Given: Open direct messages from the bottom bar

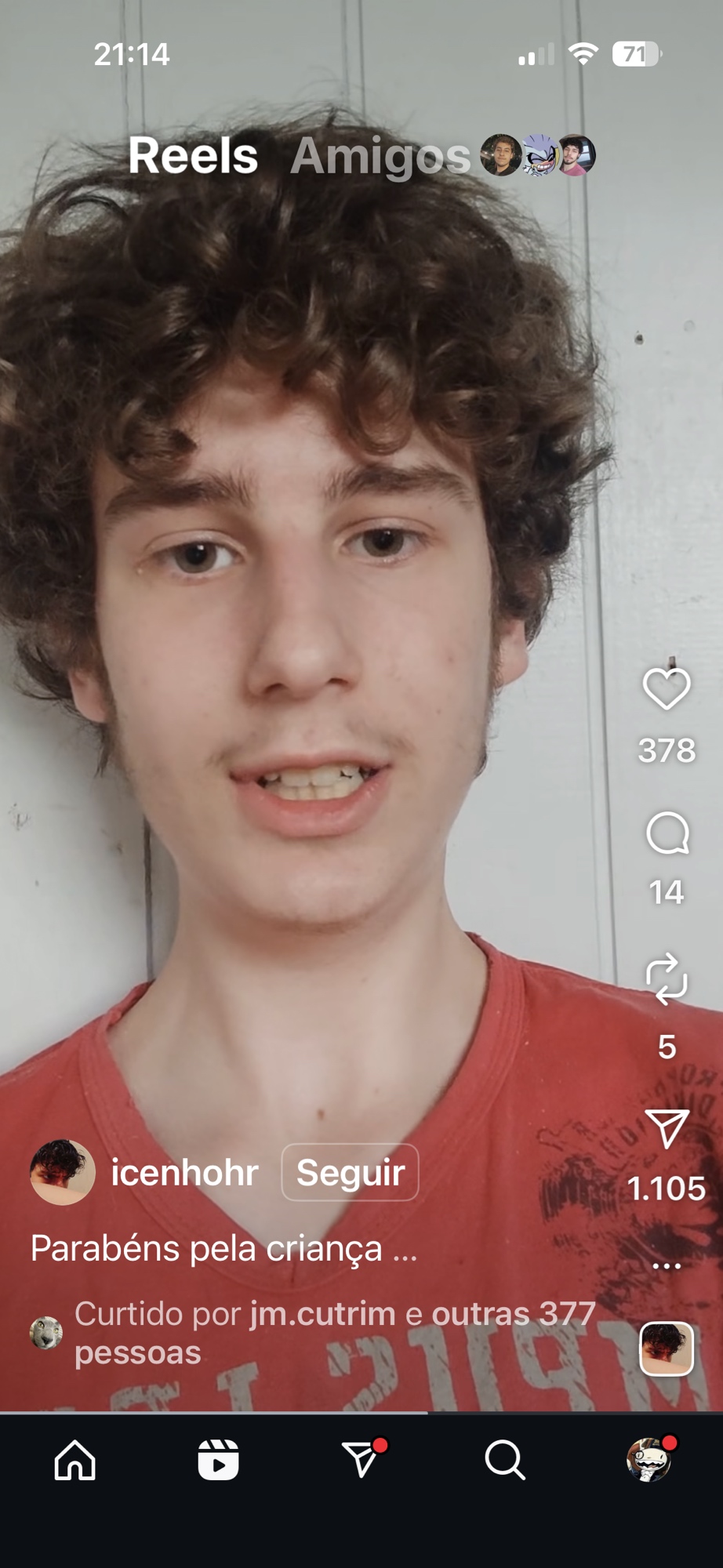Looking at the screenshot, I should (x=361, y=1460).
